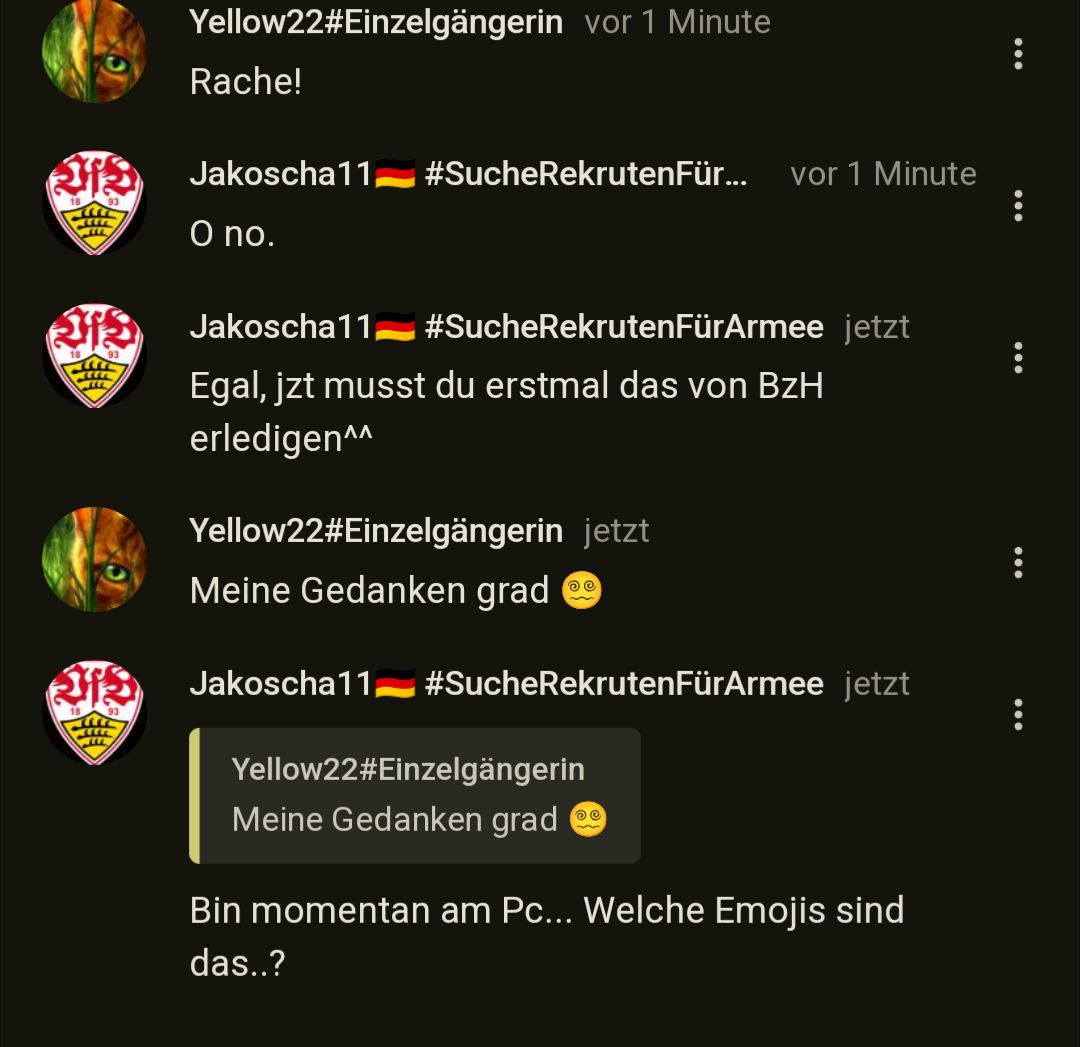Open overflow menu beside the 'O no.' comment
The image size is (1080, 1047).
[x=1017, y=206]
